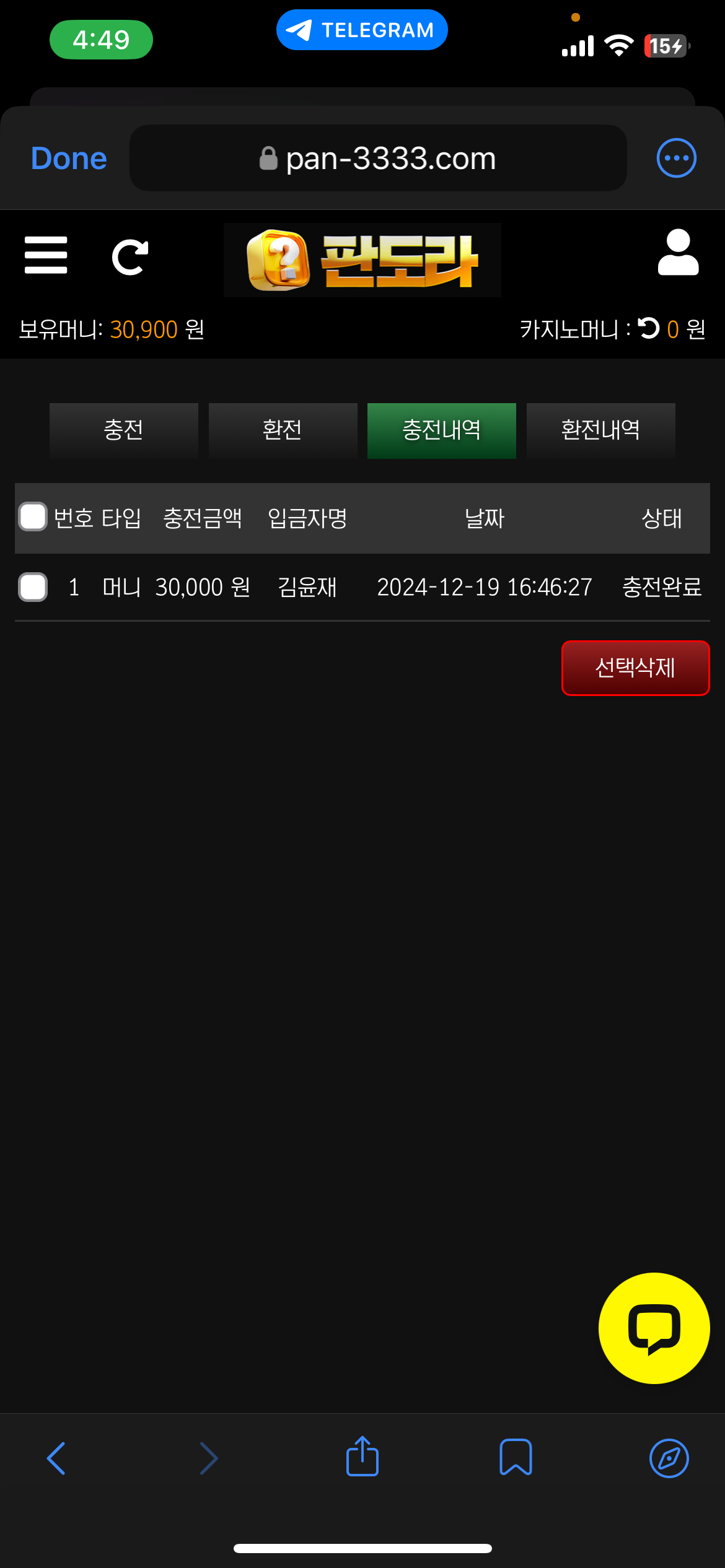Image resolution: width=725 pixels, height=1568 pixels.
Task: Open the yellow chat support button
Action: 654,1328
